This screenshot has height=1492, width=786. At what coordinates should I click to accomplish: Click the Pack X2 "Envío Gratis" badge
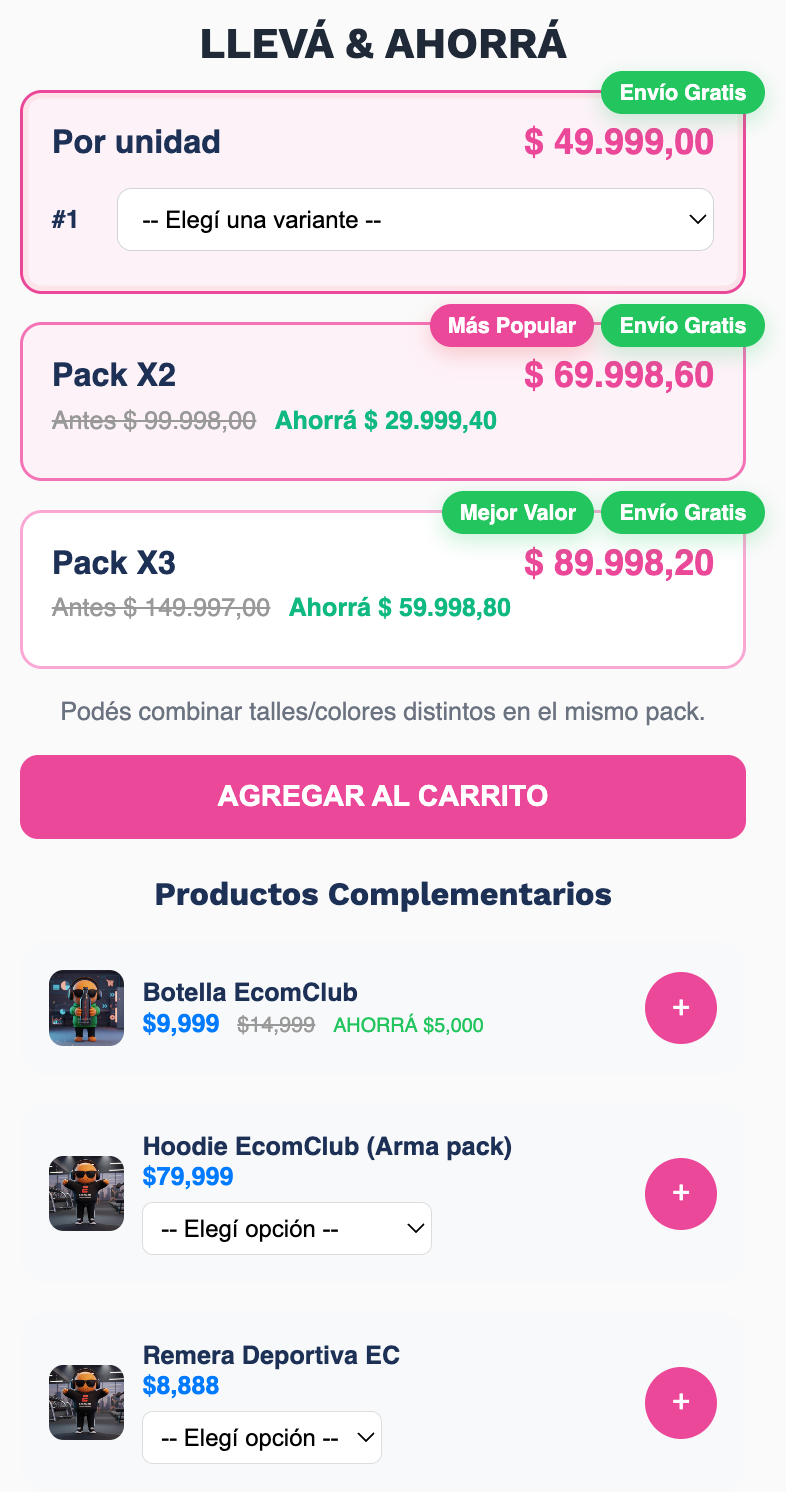pos(683,325)
